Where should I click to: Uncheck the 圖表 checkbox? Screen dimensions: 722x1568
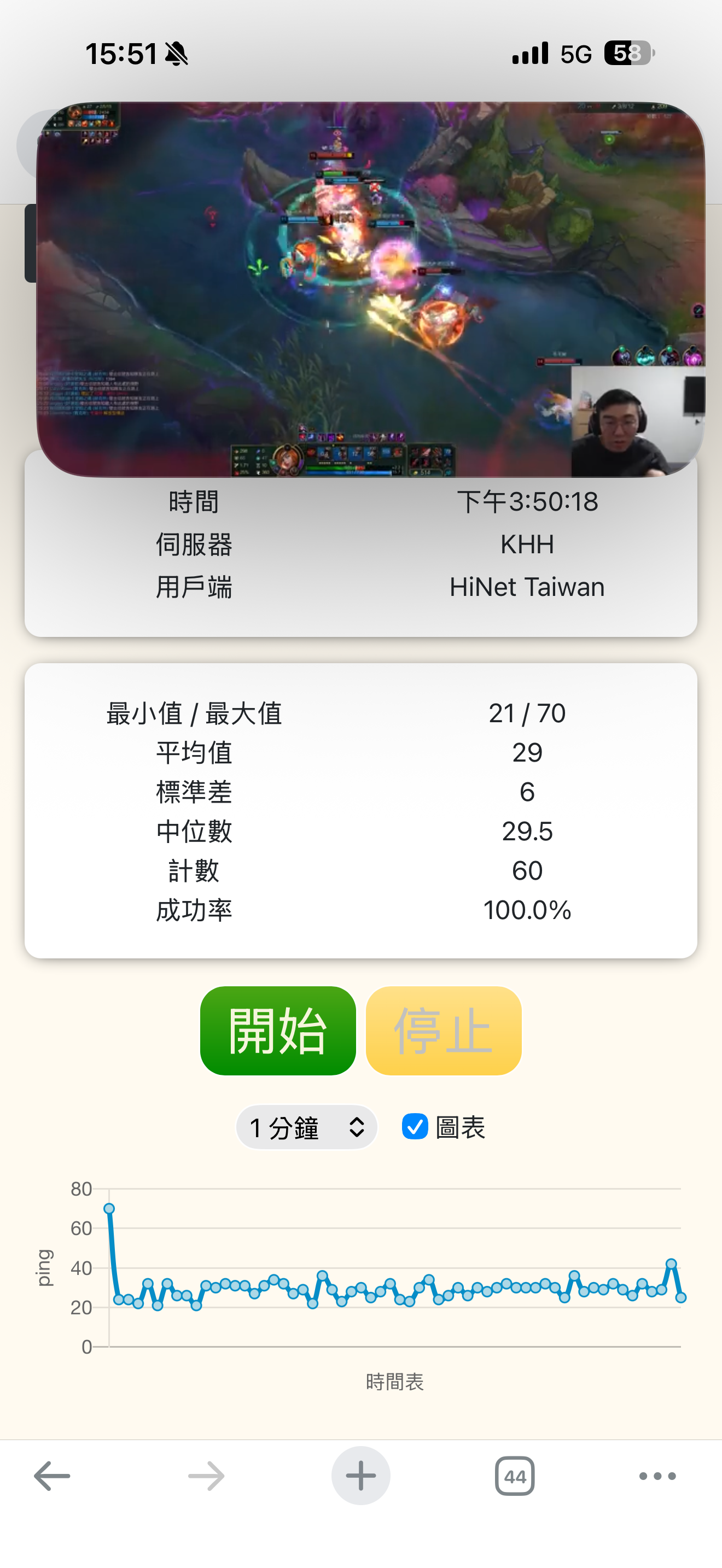click(x=415, y=1127)
